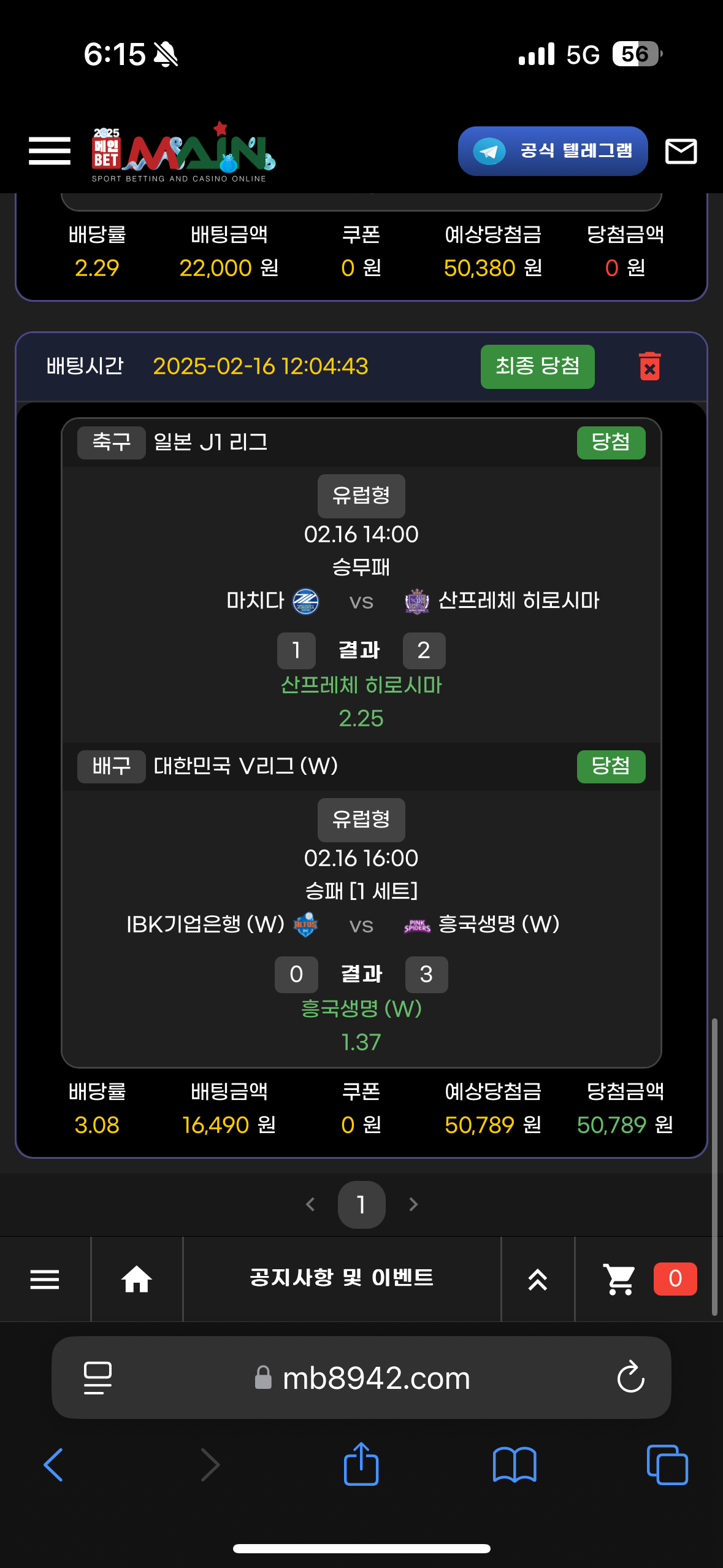Delete the bet placed at 12:04:43
Screen dimensions: 723x1568
coord(649,366)
